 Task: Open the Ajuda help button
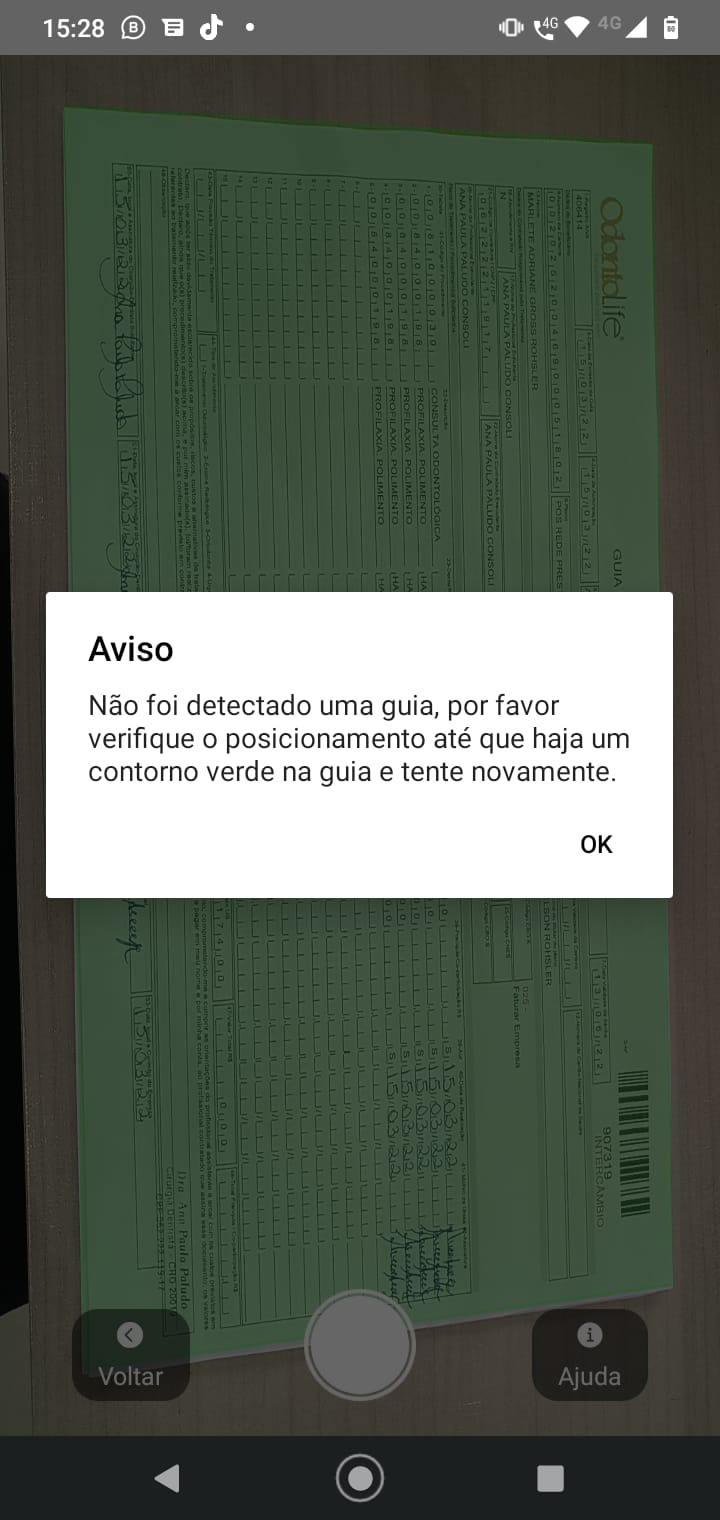click(589, 1355)
